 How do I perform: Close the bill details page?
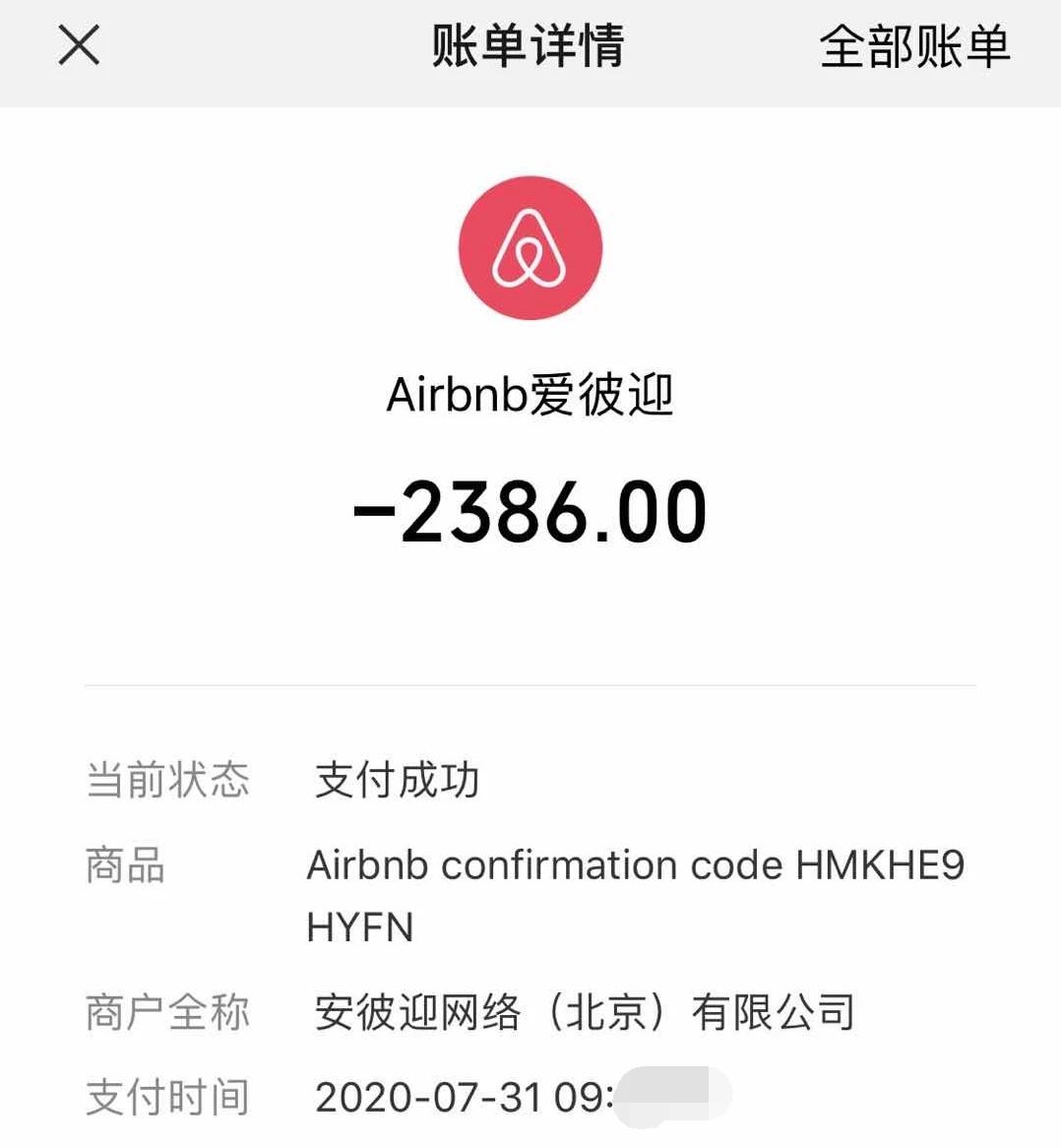point(79,46)
